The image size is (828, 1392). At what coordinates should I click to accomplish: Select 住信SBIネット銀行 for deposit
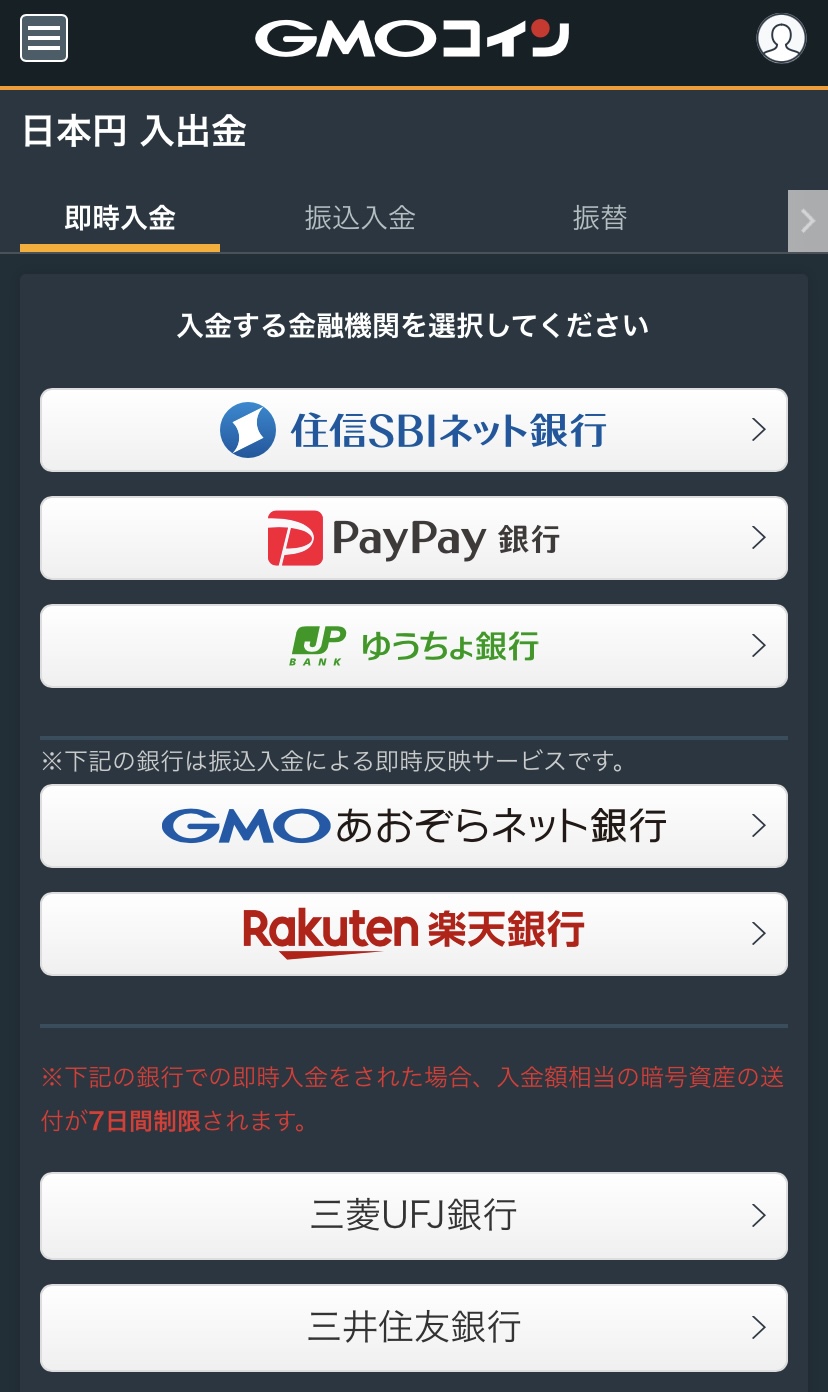(414, 430)
